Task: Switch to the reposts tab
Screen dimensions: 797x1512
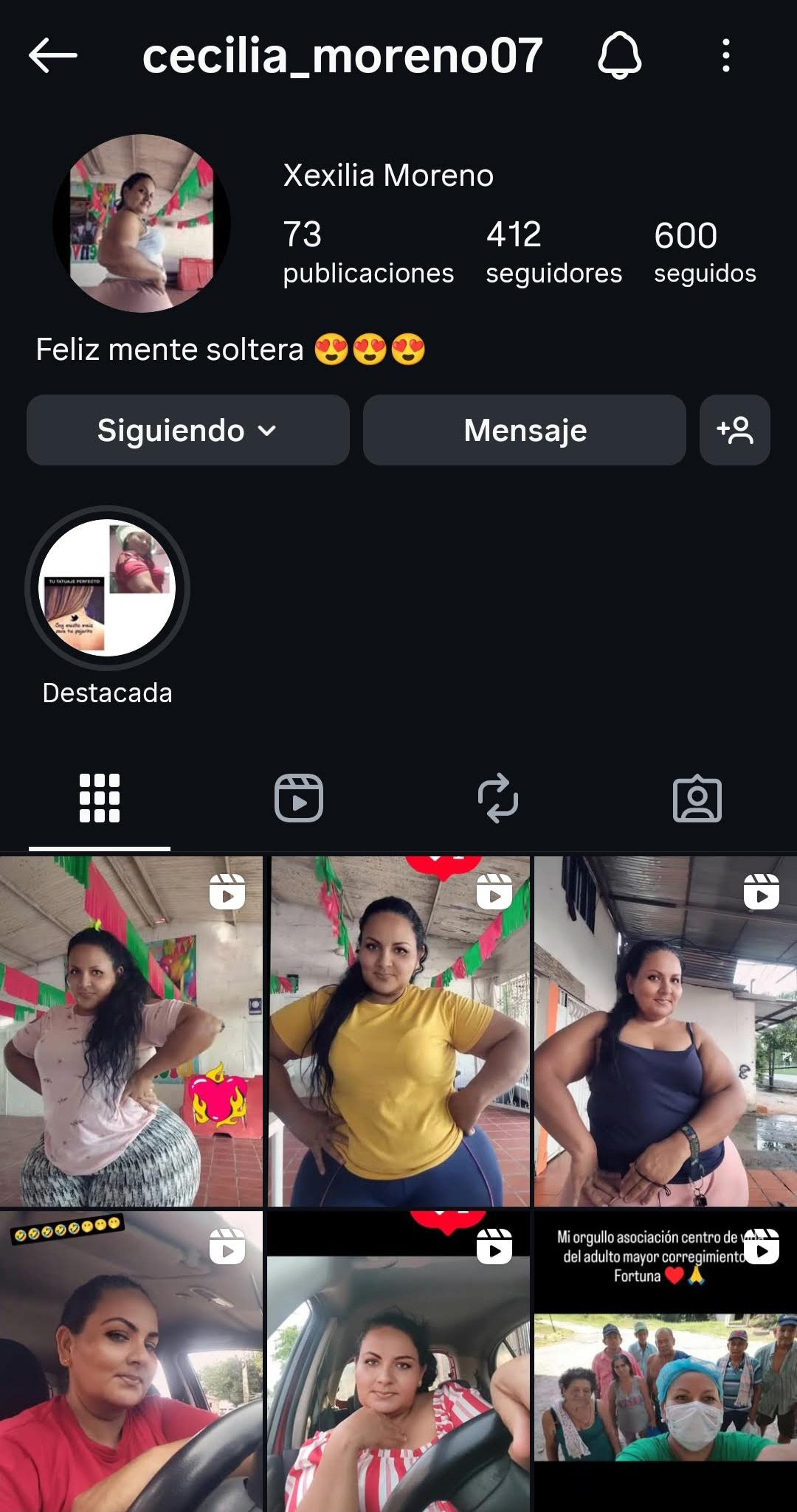Action: 498,798
